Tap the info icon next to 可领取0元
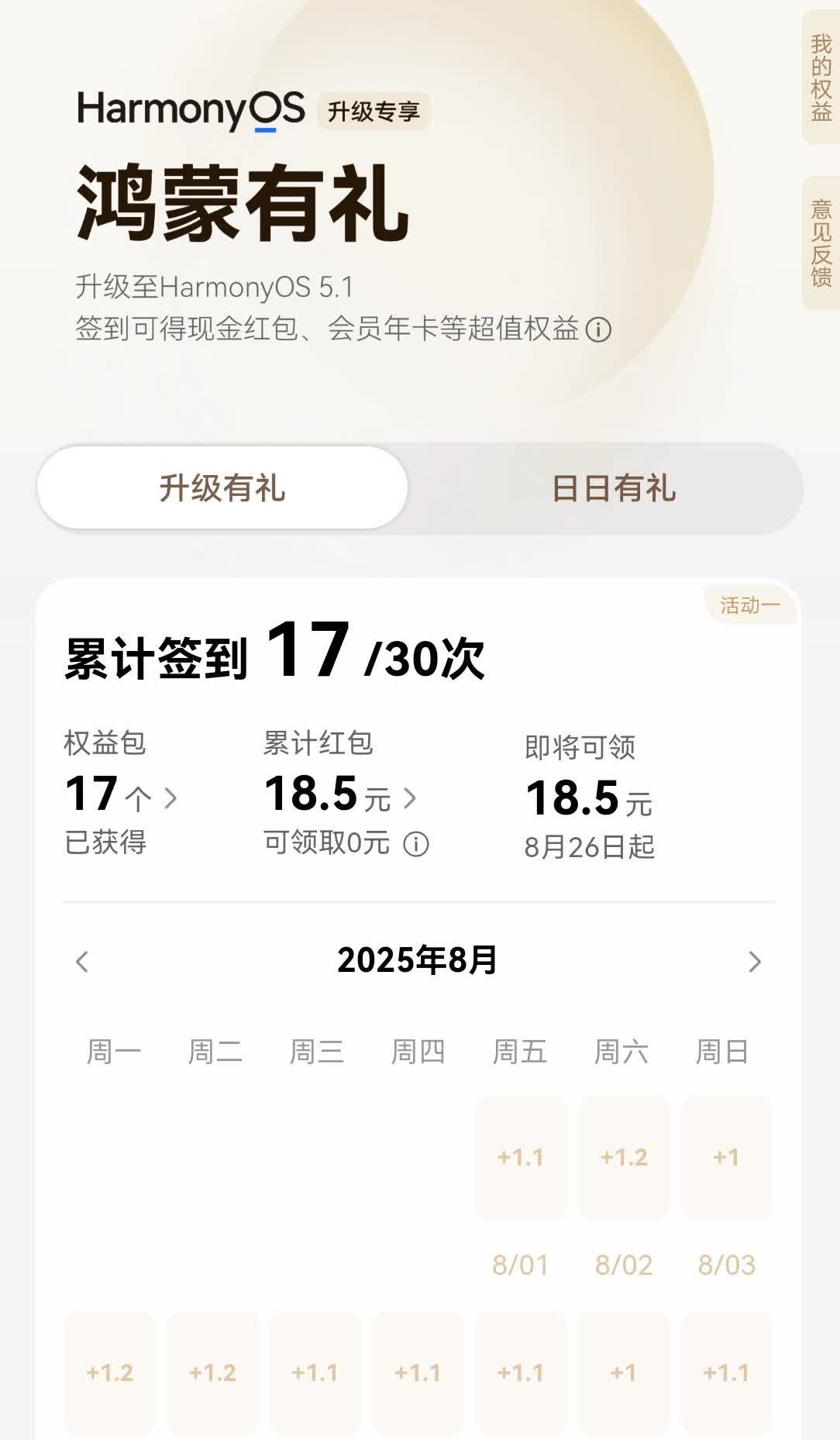840x1440 pixels. (x=416, y=844)
